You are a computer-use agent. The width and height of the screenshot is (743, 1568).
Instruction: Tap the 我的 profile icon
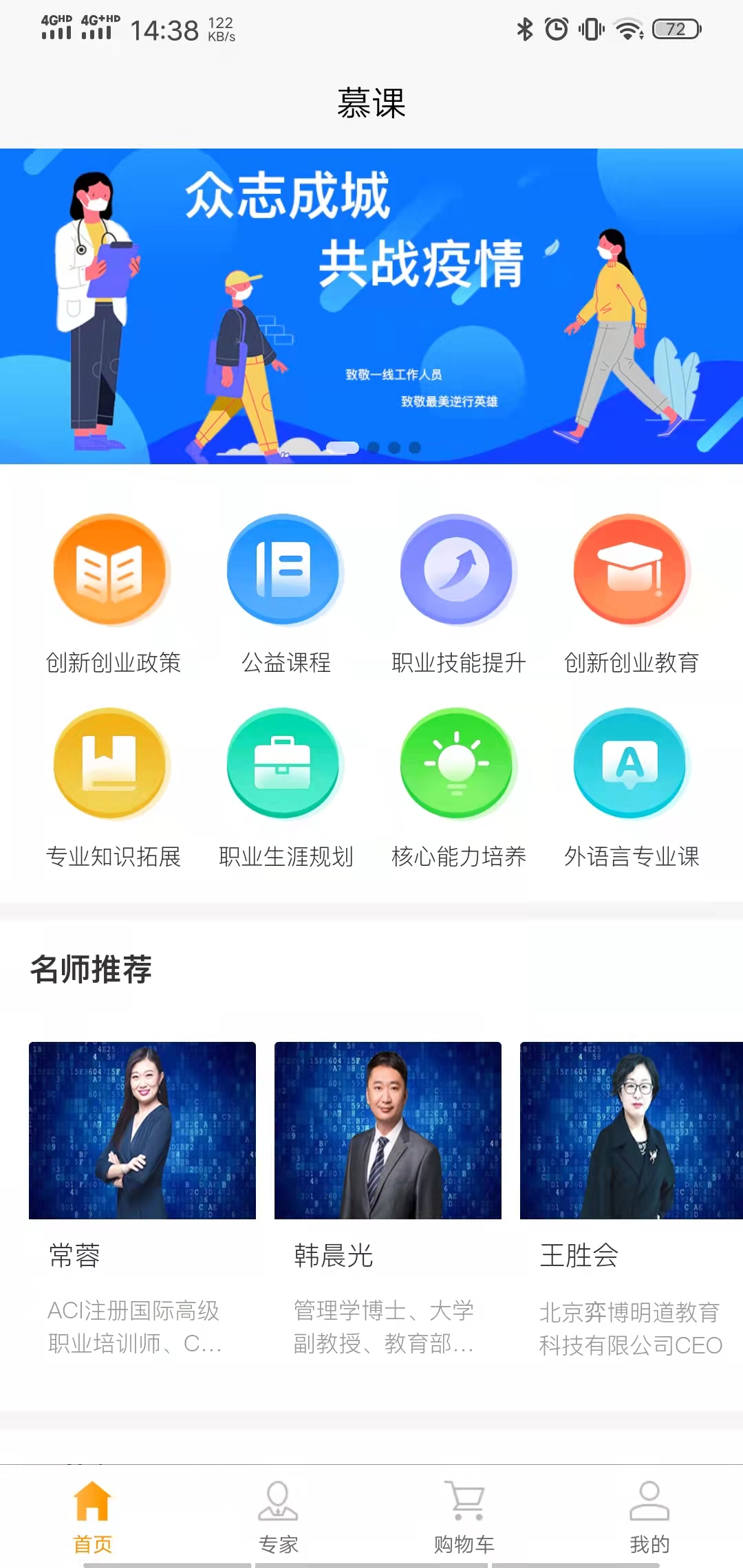pyautogui.click(x=649, y=1501)
